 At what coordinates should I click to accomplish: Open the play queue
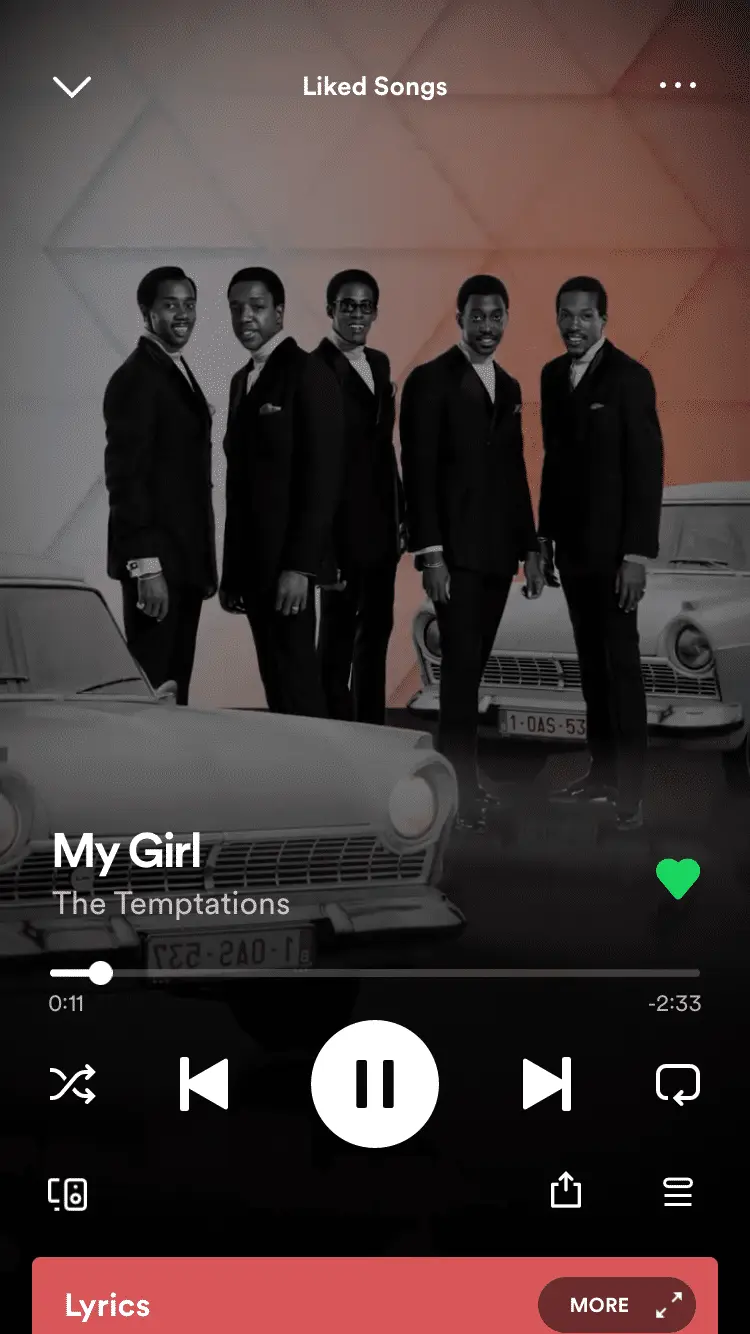678,1191
